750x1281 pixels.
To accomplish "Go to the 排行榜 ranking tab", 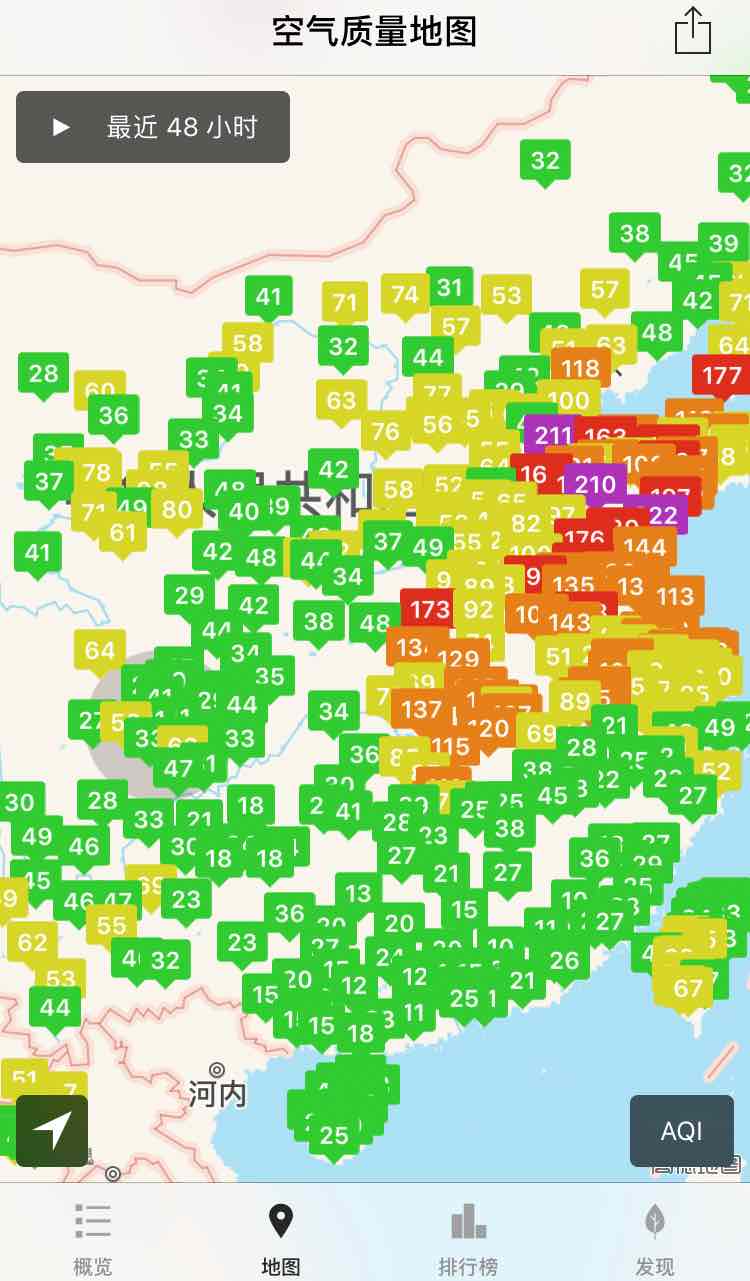I will click(x=468, y=1238).
